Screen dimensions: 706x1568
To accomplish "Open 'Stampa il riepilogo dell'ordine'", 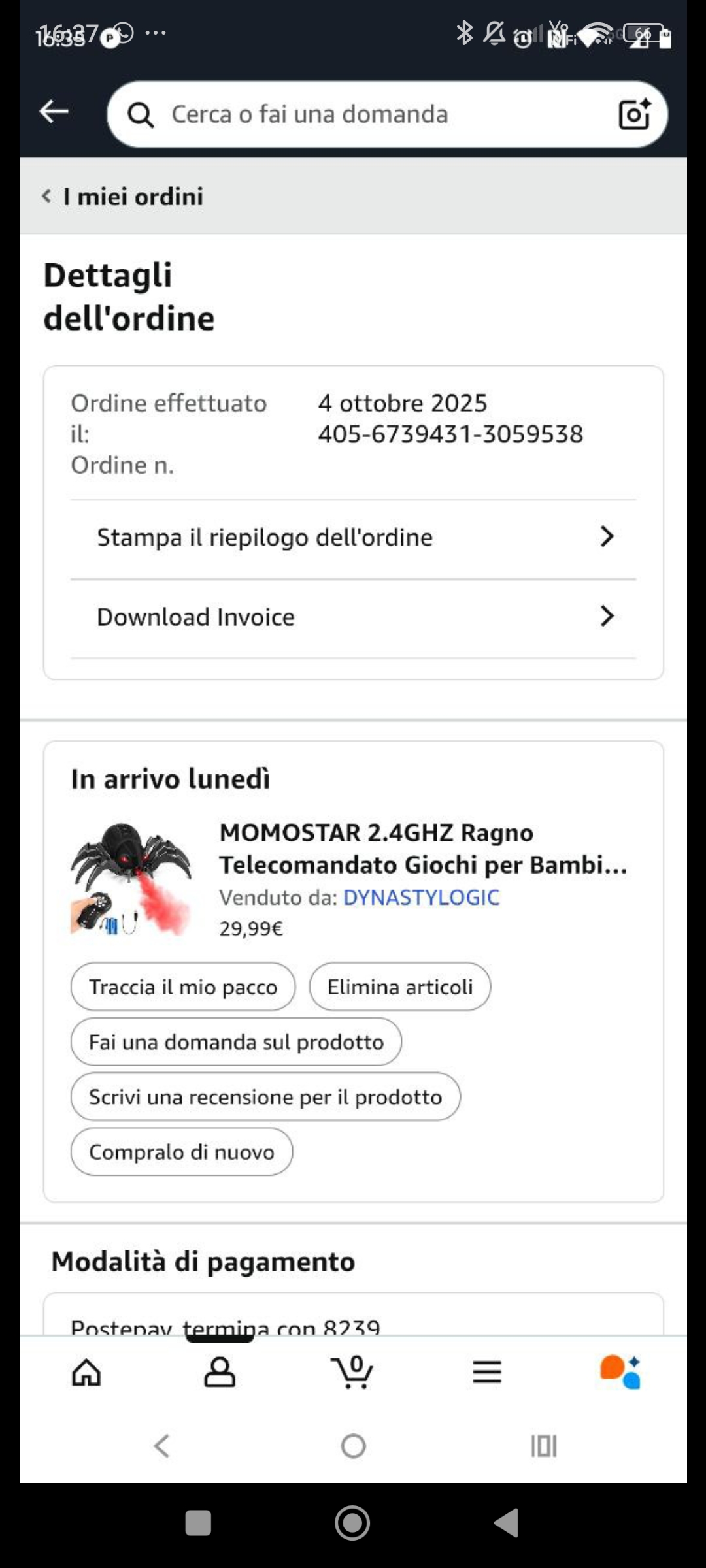I will point(353,538).
